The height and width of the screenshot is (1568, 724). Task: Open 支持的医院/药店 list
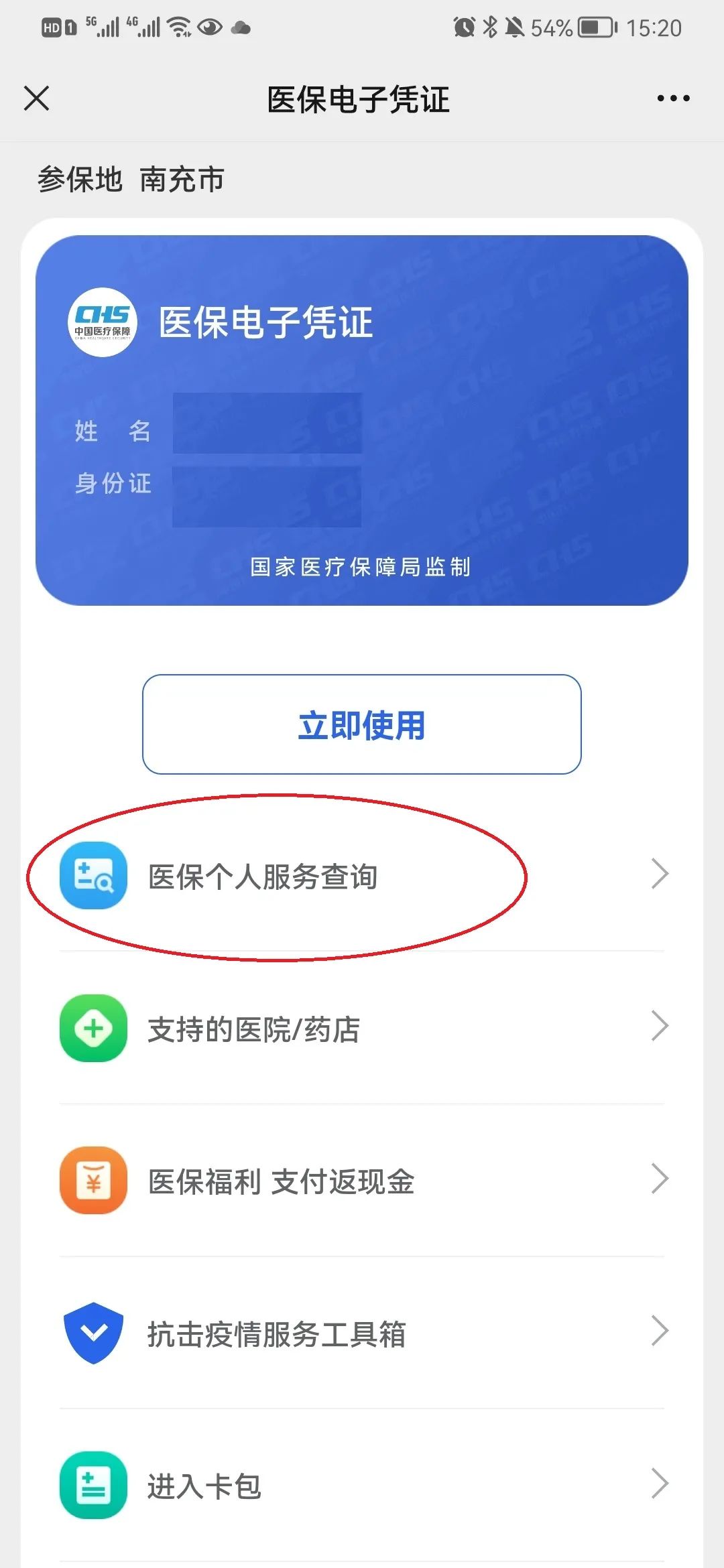[x=362, y=1029]
